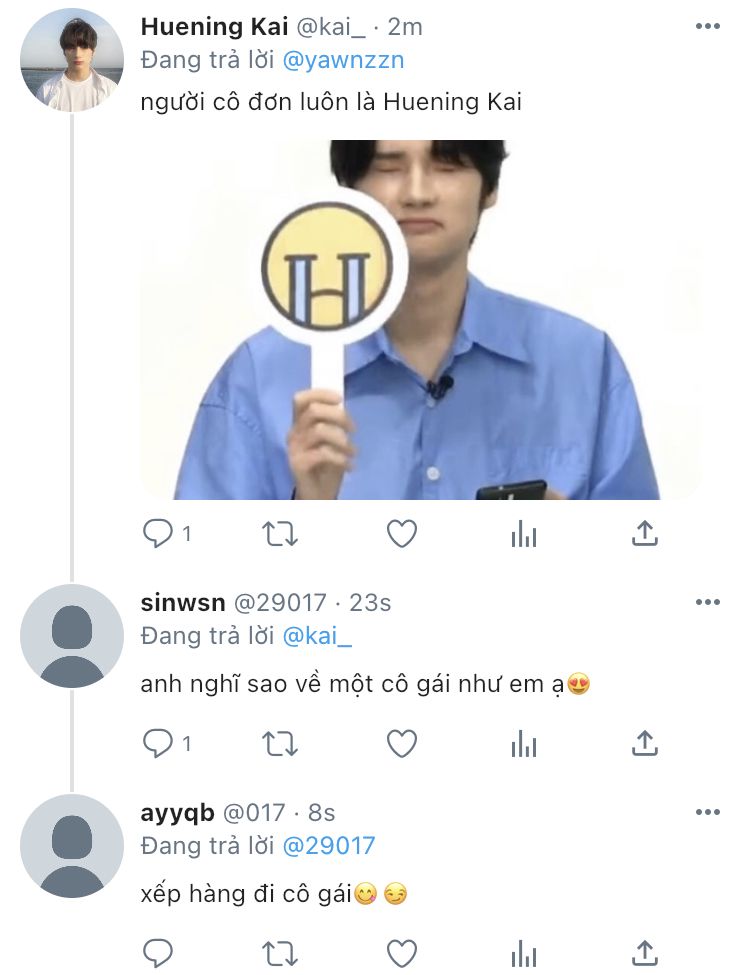This screenshot has height=975, width=750.
Task: View analytics for Huening Kai's tweet
Action: click(524, 534)
